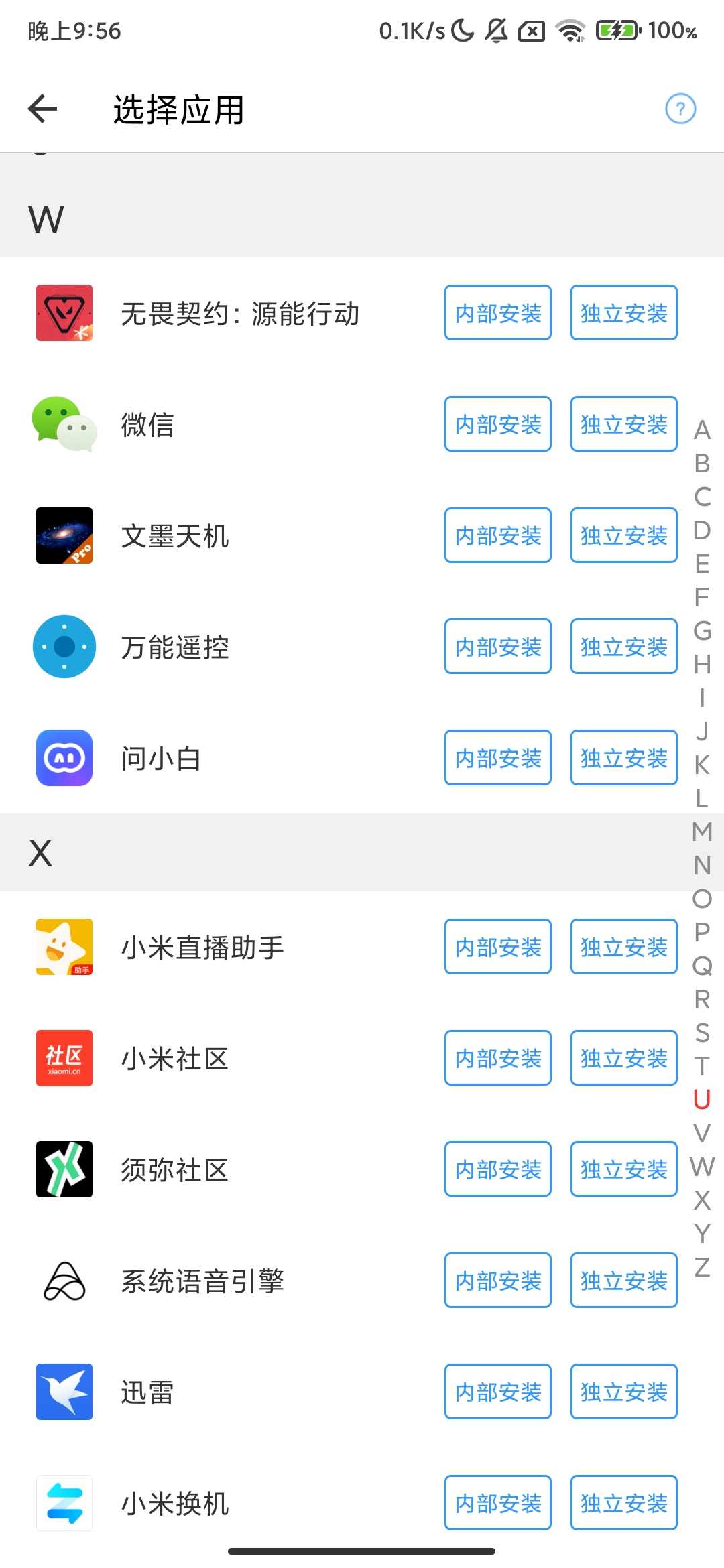Jump to letter Q in index
The width and height of the screenshot is (724, 1568).
tap(702, 966)
